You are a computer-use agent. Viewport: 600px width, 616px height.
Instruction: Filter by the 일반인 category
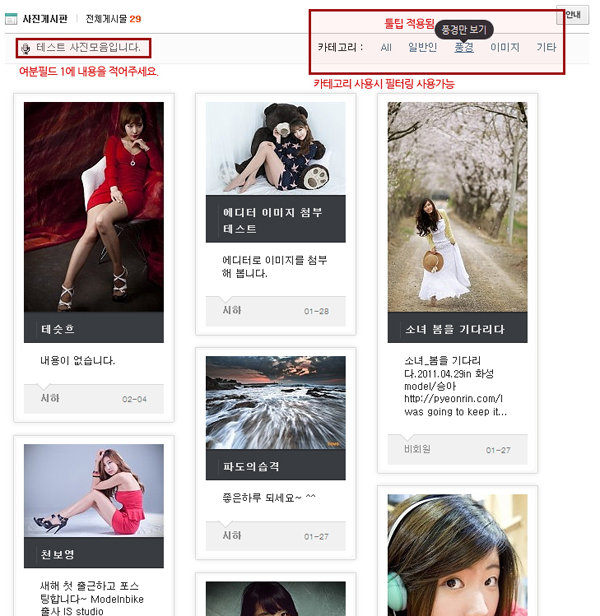[422, 47]
